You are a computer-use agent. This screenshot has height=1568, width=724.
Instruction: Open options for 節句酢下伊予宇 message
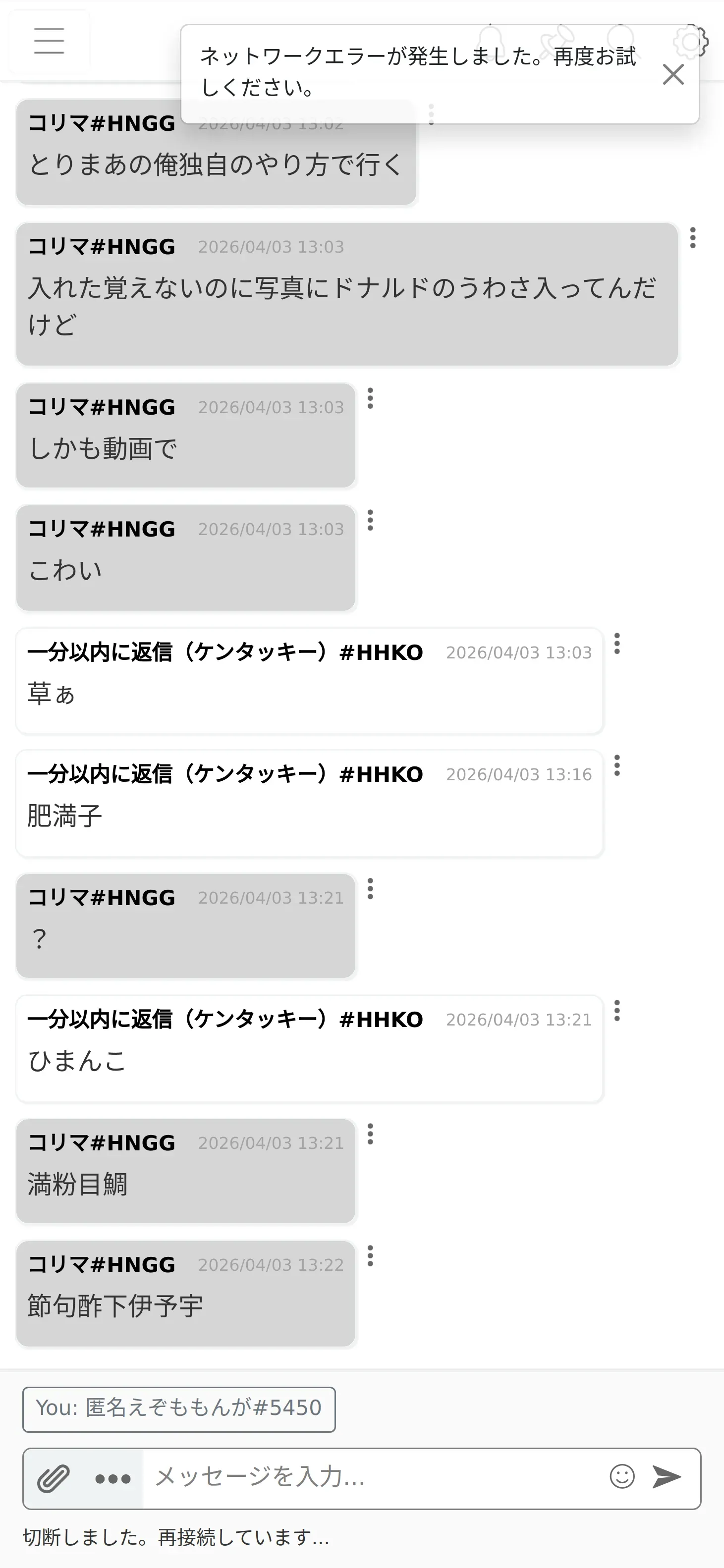coord(370,1256)
